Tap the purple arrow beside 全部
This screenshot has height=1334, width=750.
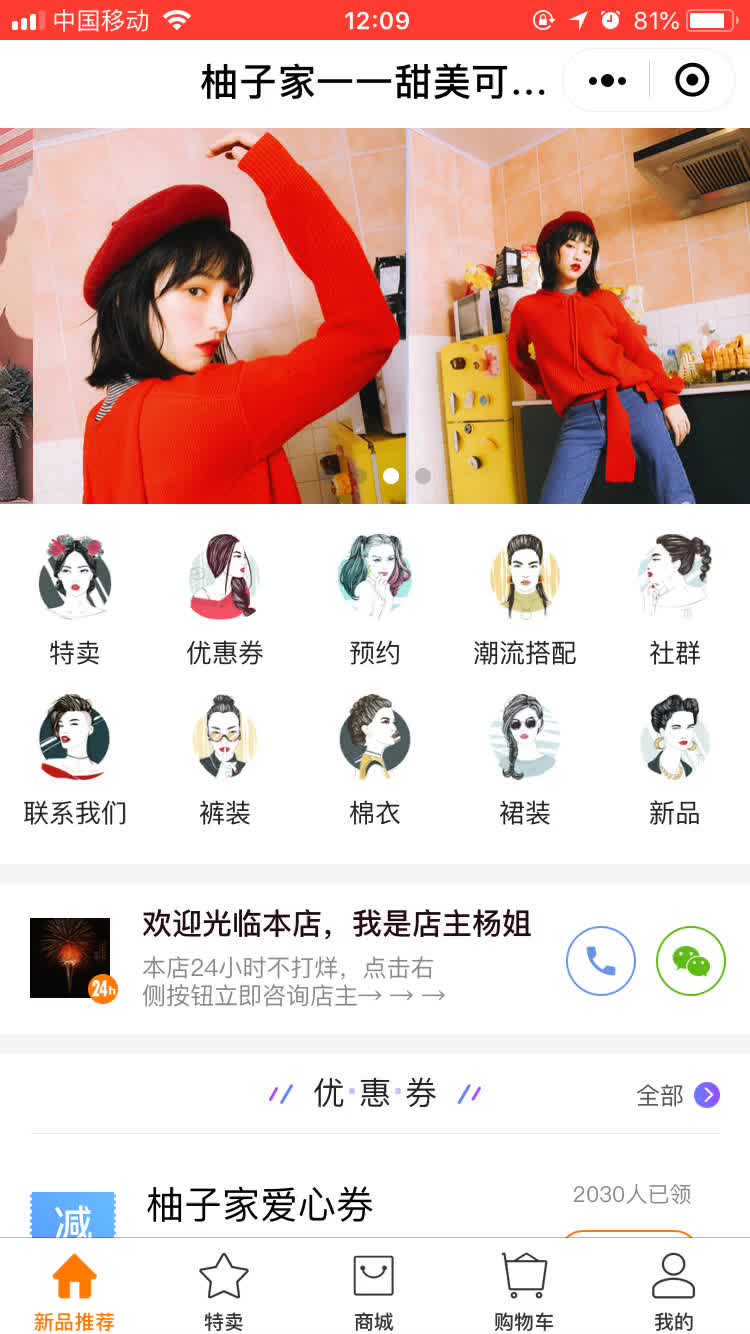[706, 1095]
